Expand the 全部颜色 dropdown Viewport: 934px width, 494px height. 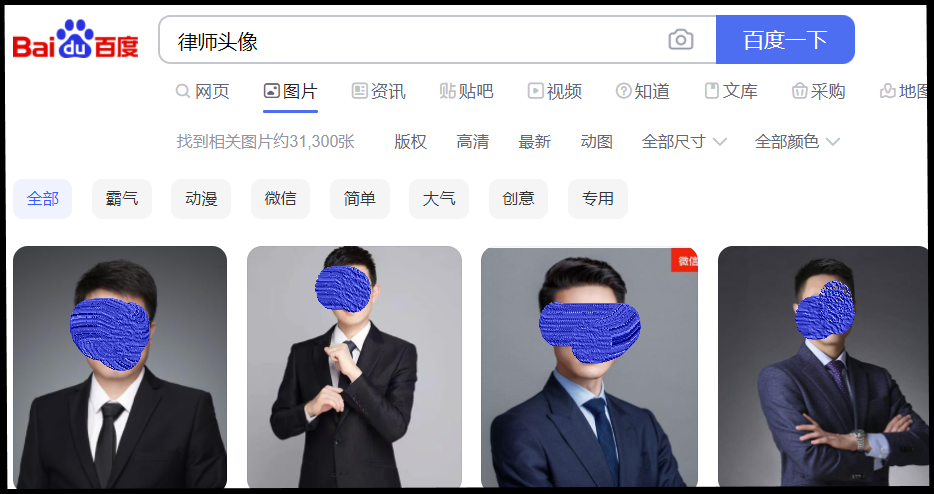point(797,142)
